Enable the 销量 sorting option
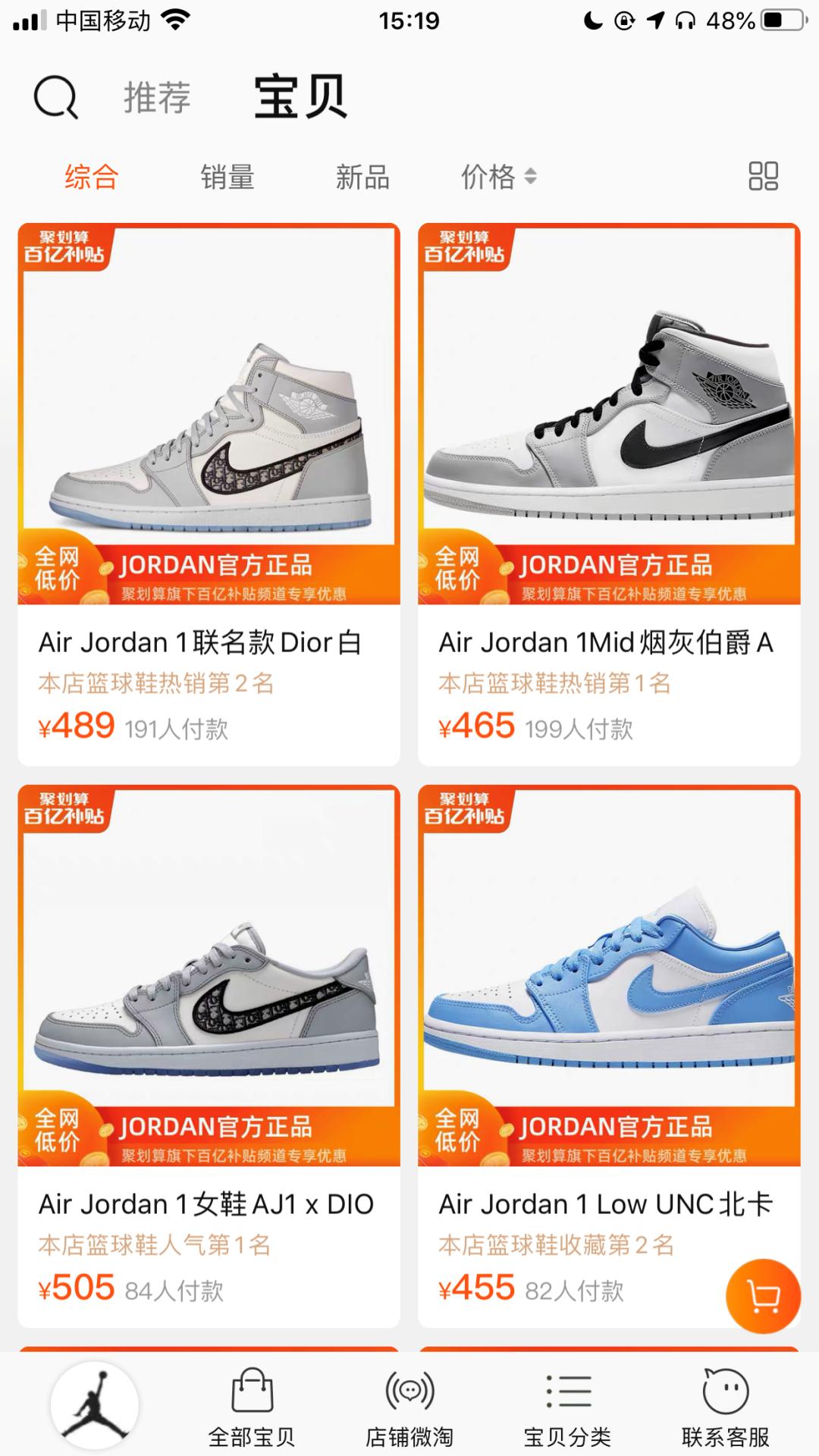 click(227, 177)
